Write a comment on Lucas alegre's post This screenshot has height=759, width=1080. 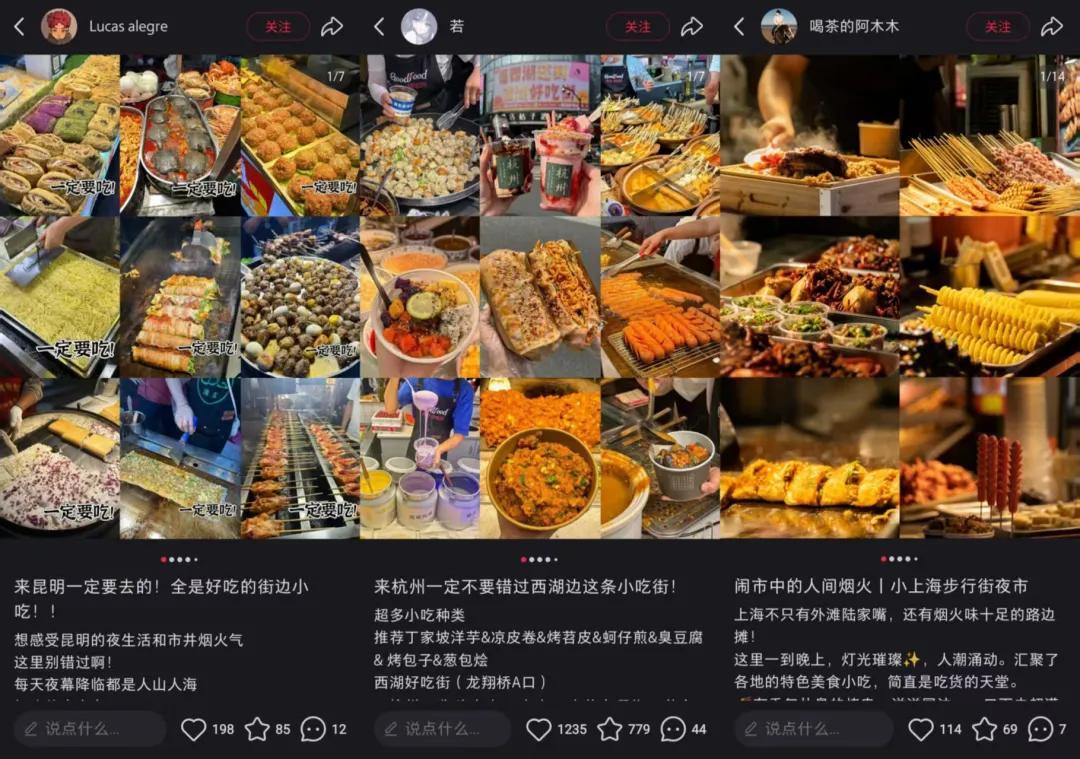pyautogui.click(x=90, y=729)
